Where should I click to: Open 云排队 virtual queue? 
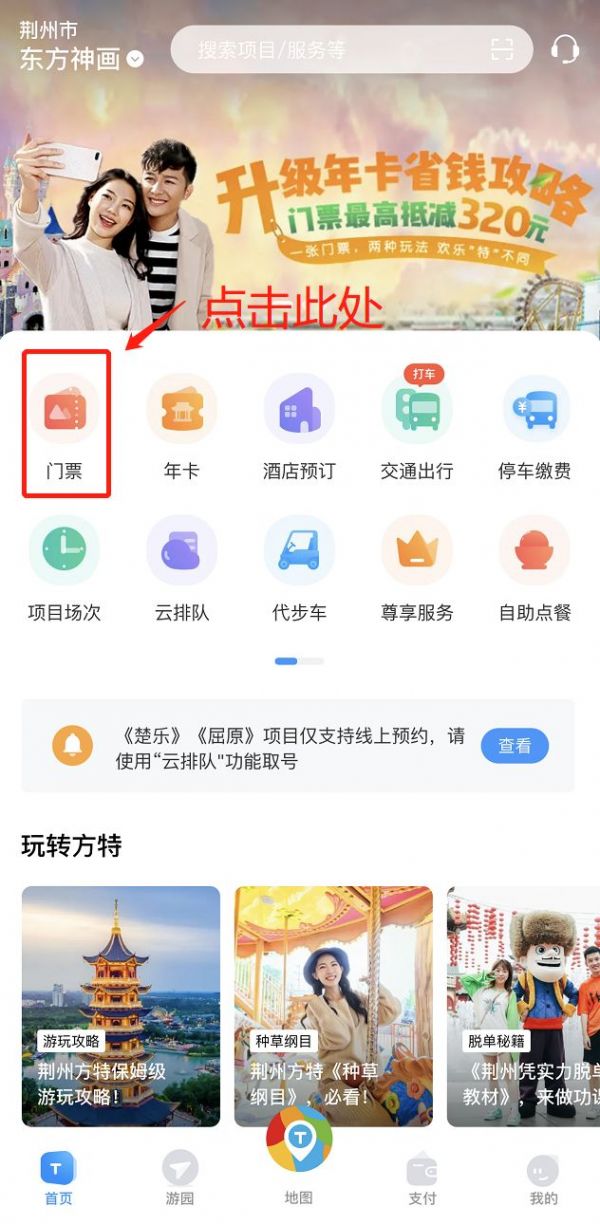pyautogui.click(x=181, y=567)
